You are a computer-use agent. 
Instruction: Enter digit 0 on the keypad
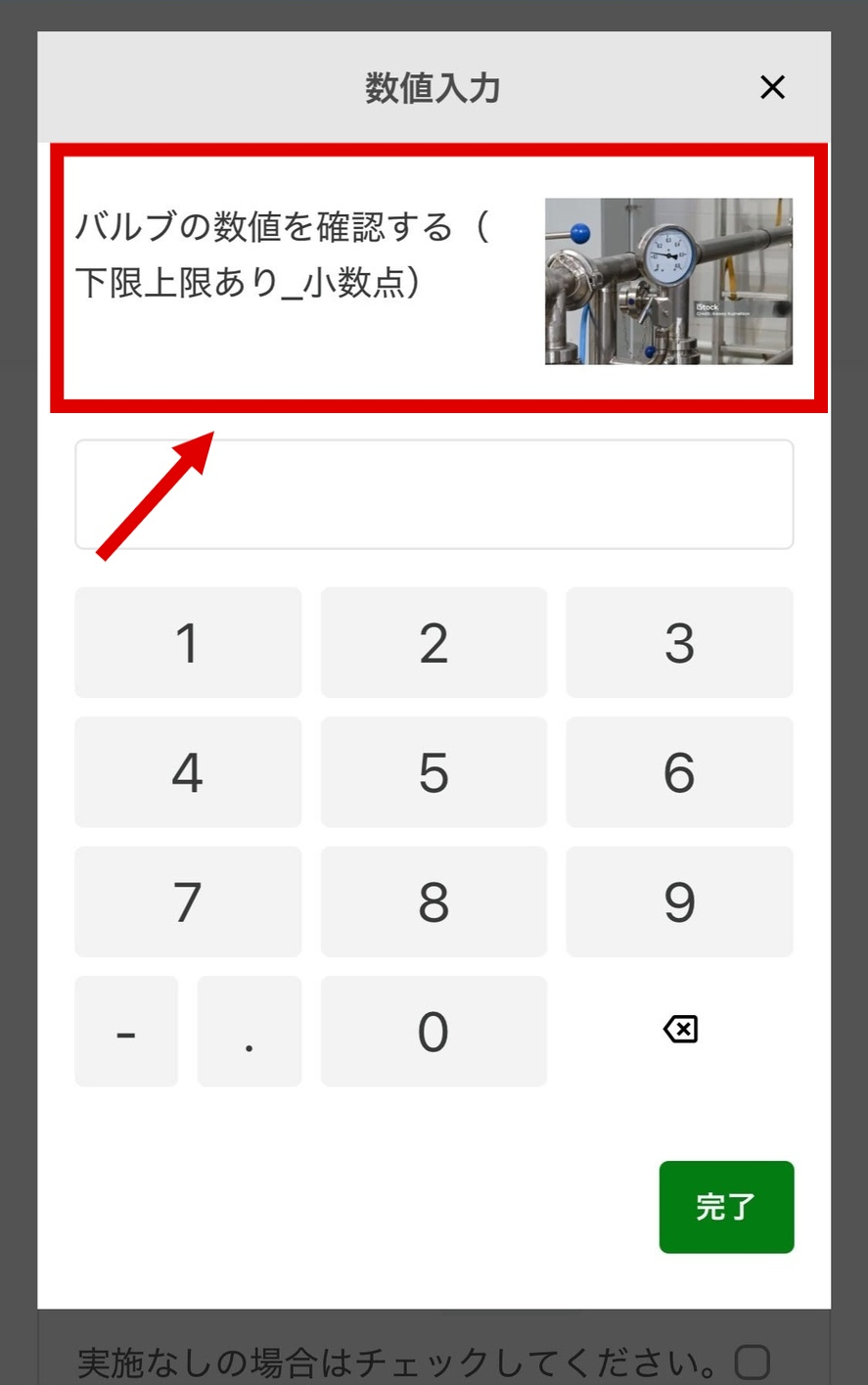pyautogui.click(x=434, y=1032)
